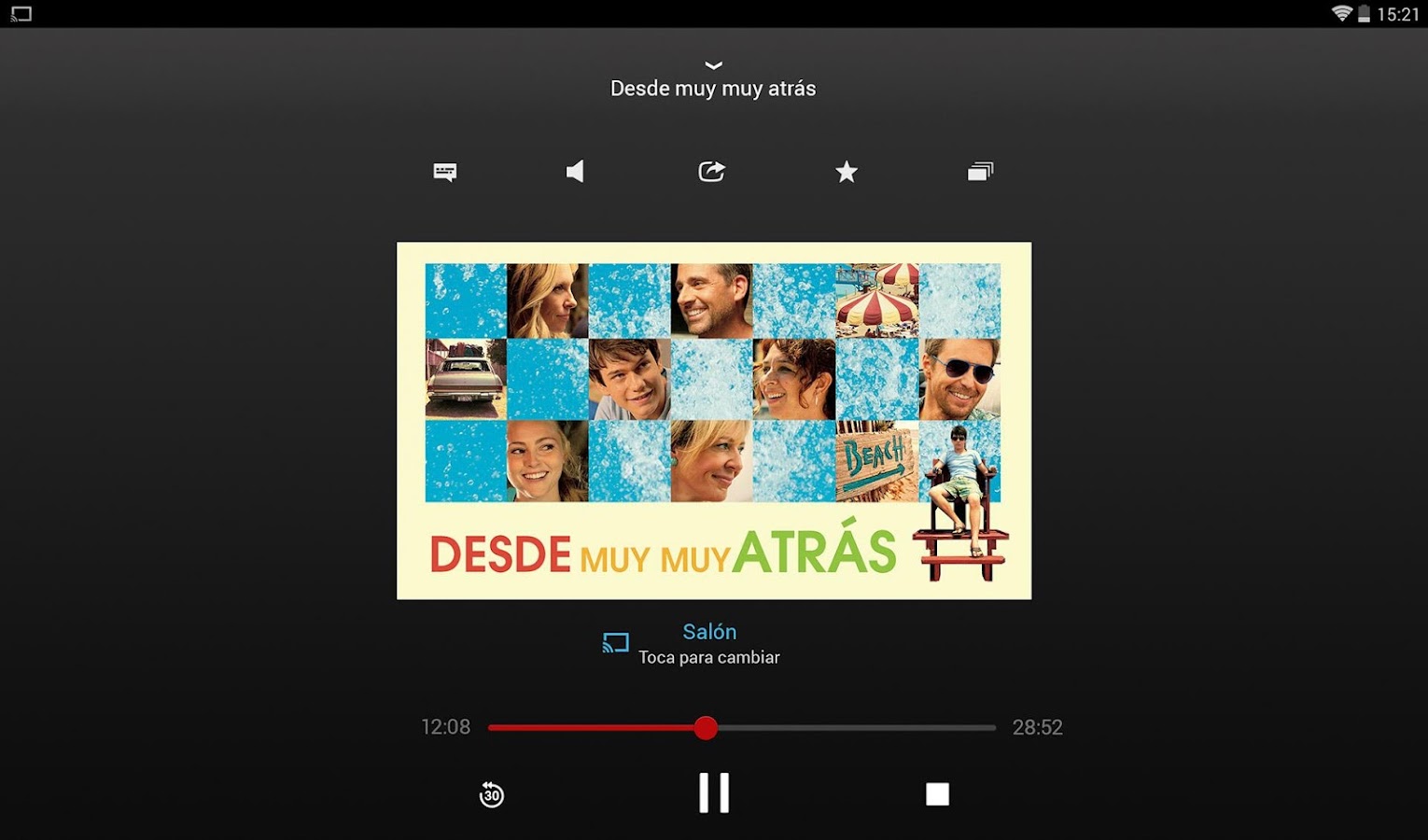Image resolution: width=1428 pixels, height=840 pixels.
Task: Tap the playback progress bar
Action: [840, 728]
